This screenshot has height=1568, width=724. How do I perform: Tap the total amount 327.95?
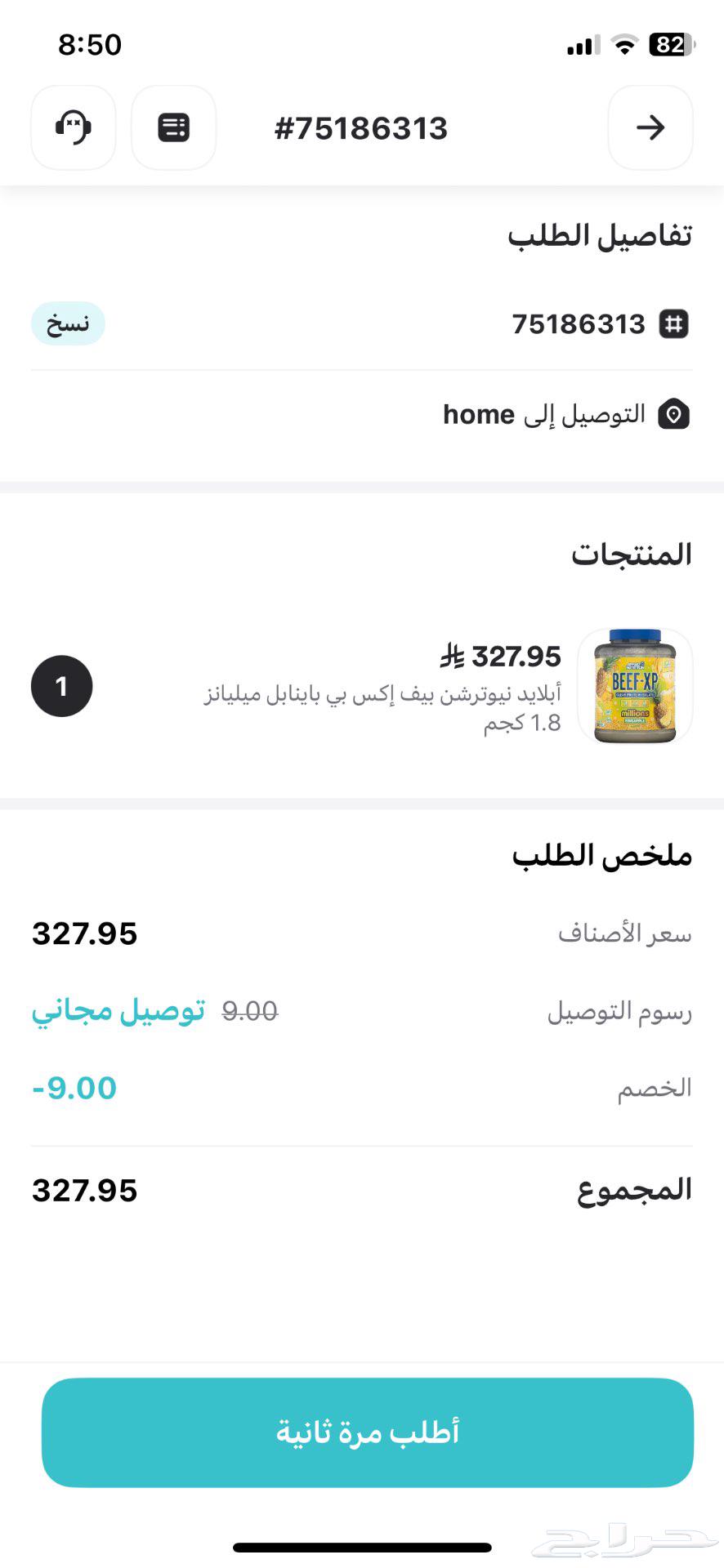point(84,1191)
